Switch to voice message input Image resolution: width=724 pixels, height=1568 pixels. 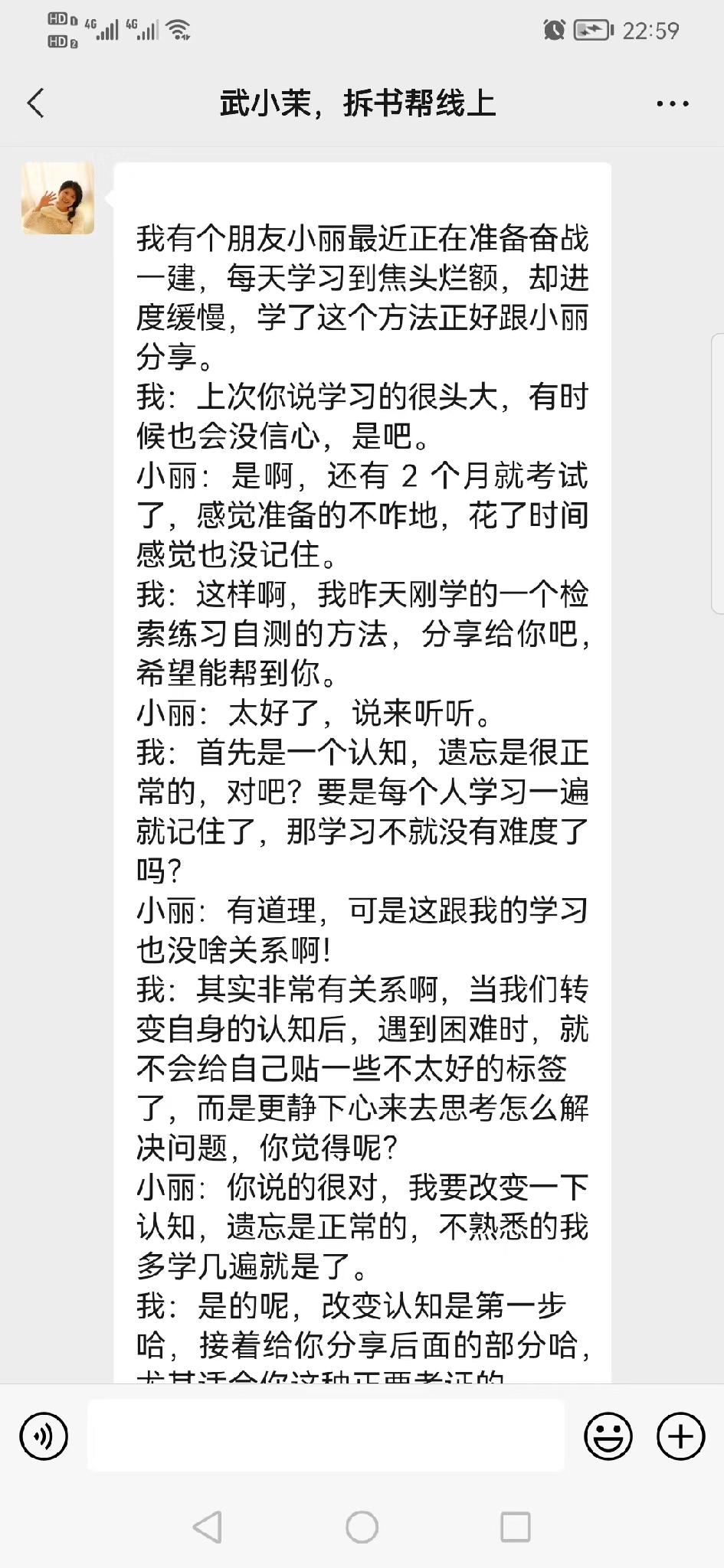pyautogui.click(x=44, y=1436)
